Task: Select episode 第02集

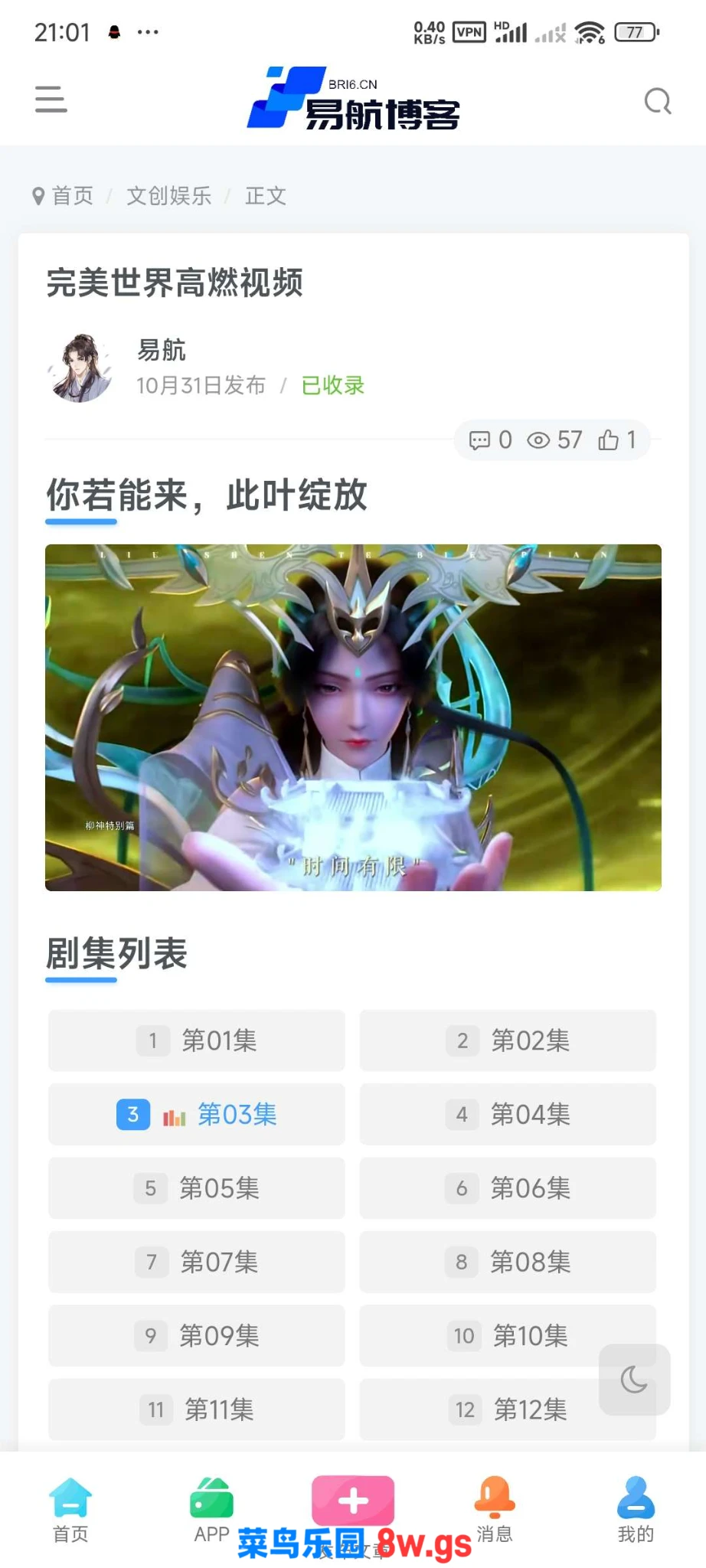Action: click(x=508, y=1040)
